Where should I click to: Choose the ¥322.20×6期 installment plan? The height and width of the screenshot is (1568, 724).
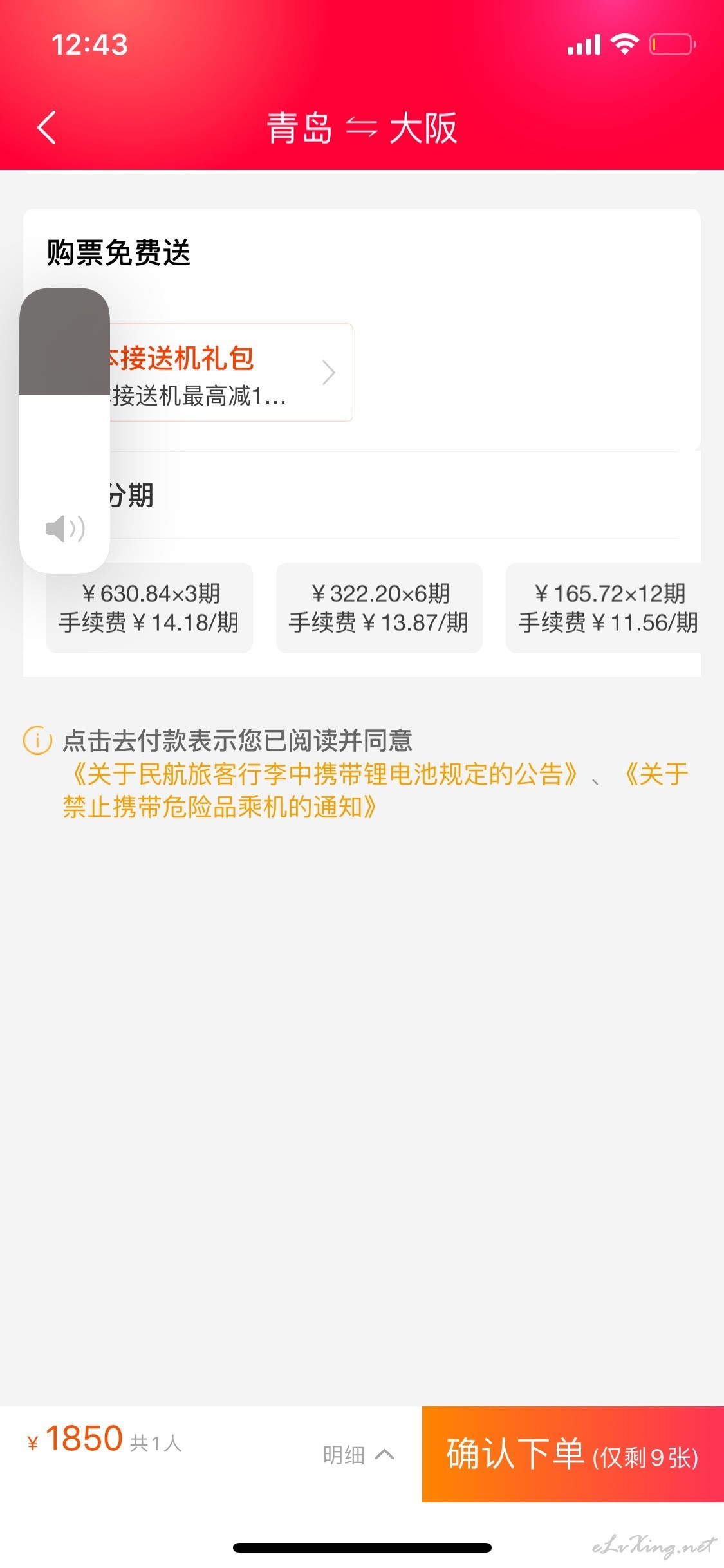click(379, 608)
